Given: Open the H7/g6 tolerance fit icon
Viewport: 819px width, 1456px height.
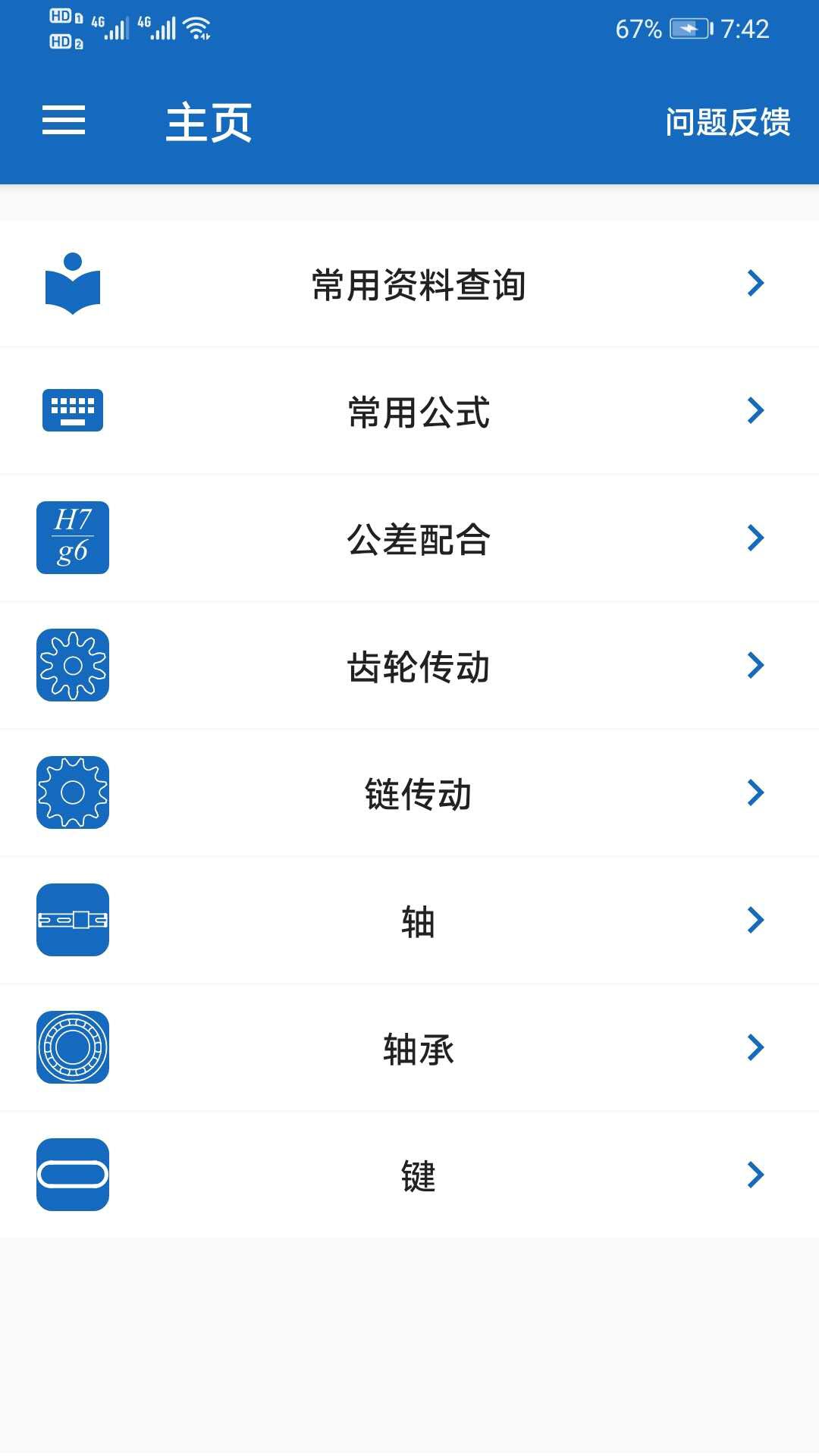Looking at the screenshot, I should 73,538.
